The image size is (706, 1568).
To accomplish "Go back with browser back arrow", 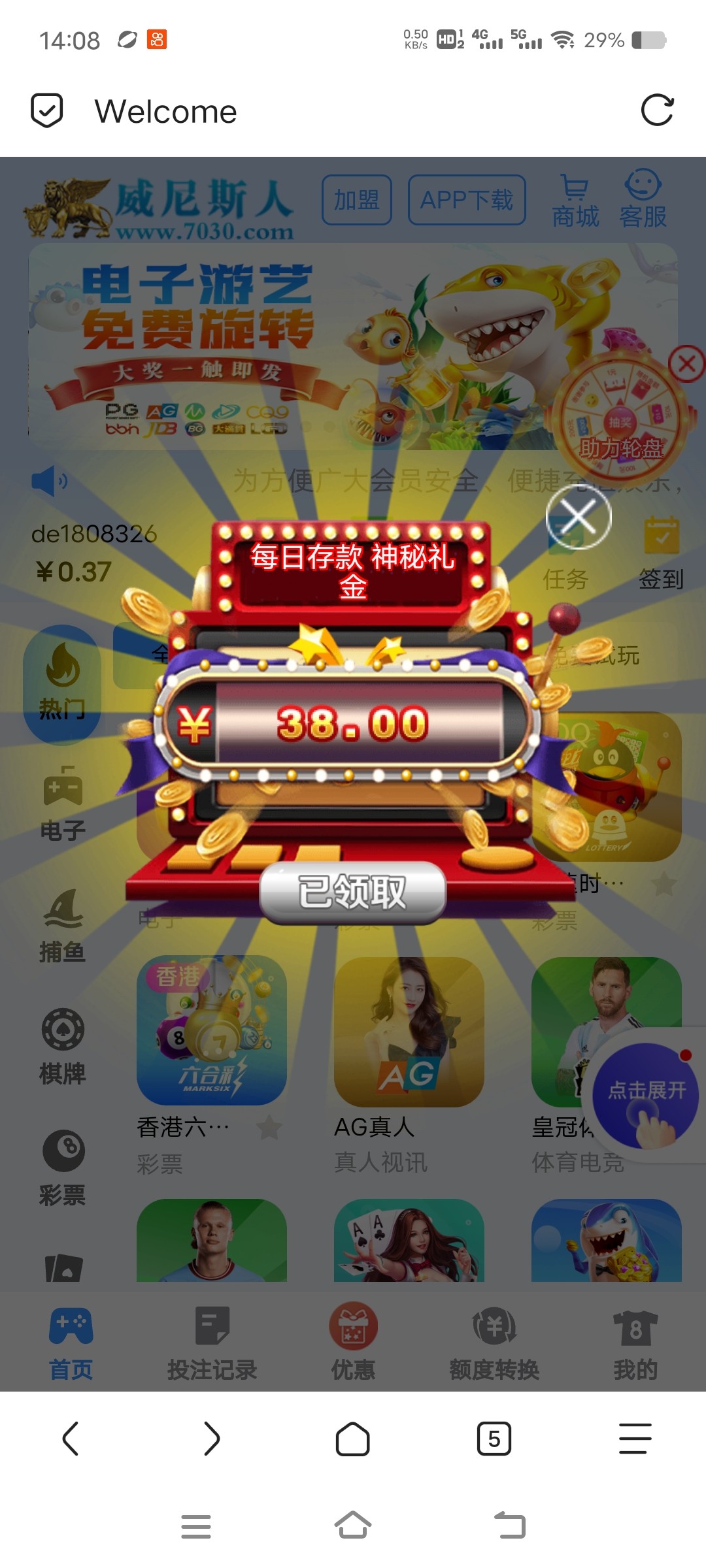I will click(71, 1439).
